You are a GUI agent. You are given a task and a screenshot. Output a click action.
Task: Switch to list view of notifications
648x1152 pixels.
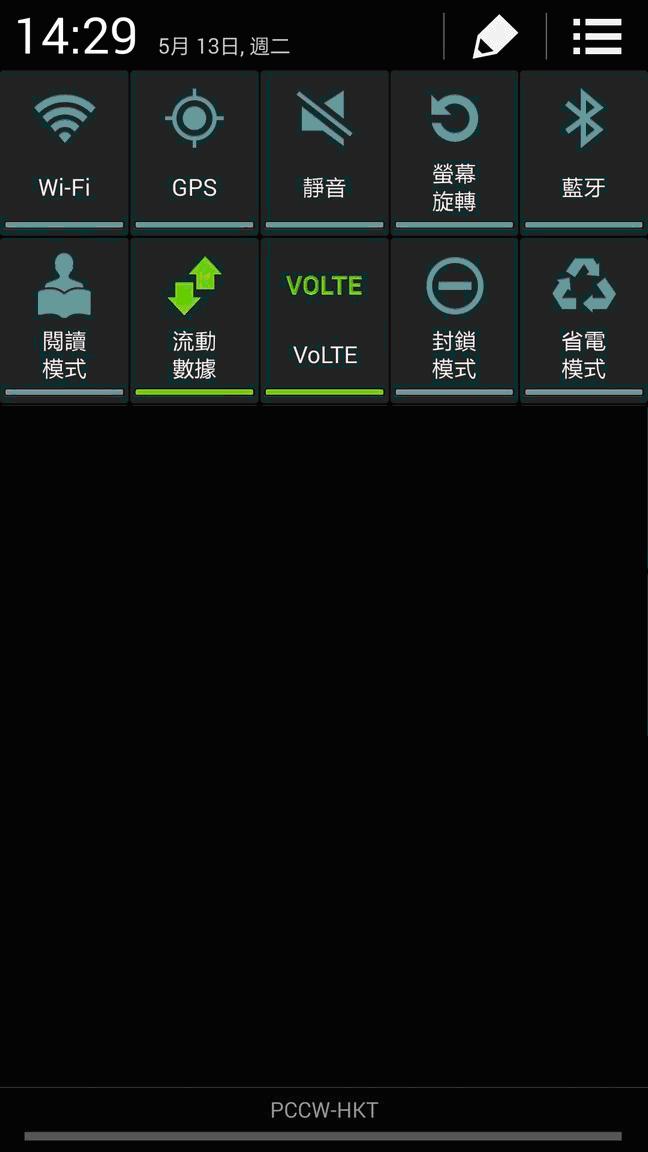pyautogui.click(x=597, y=37)
